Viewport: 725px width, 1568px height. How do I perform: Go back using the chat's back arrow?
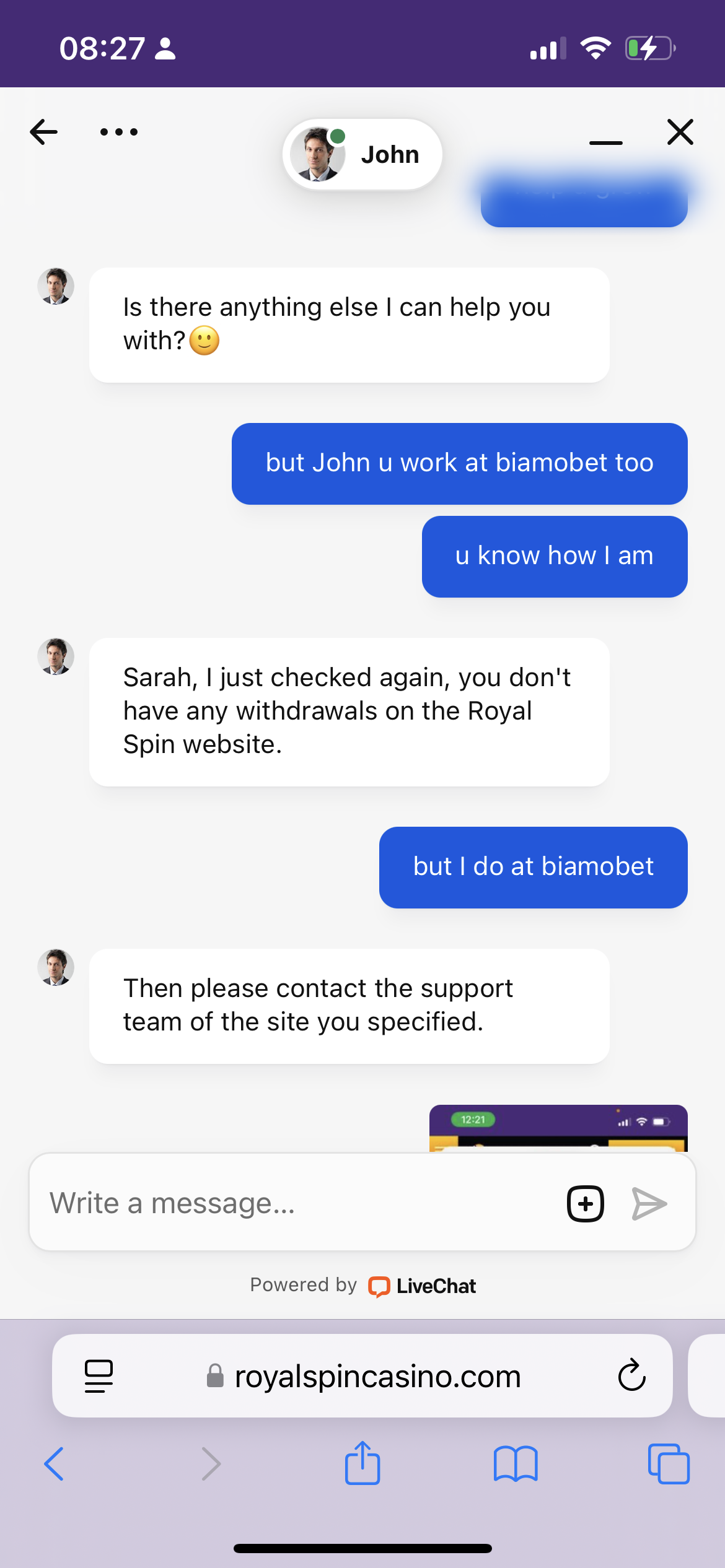pyautogui.click(x=43, y=132)
